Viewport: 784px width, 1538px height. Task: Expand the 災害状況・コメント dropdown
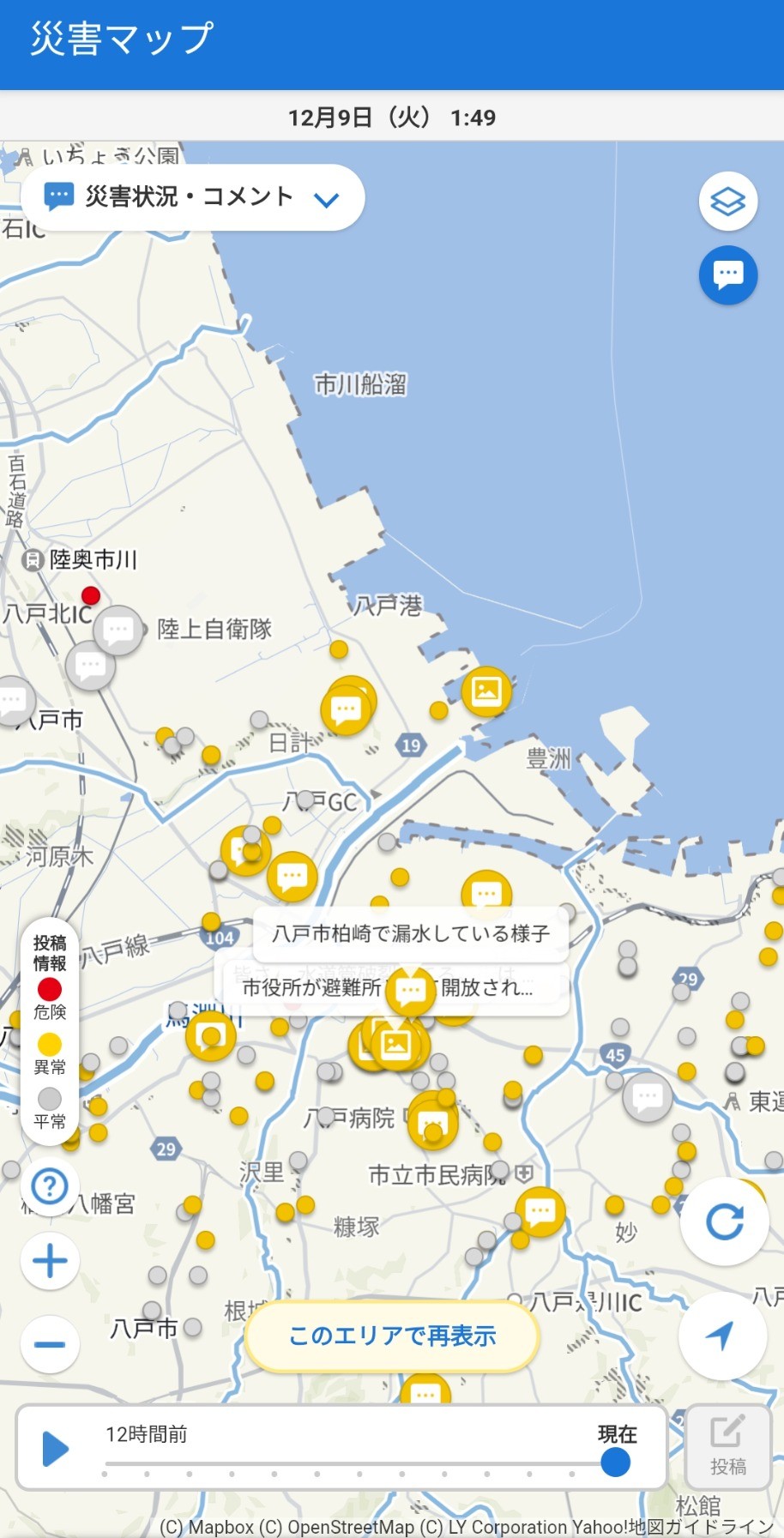pos(192,197)
